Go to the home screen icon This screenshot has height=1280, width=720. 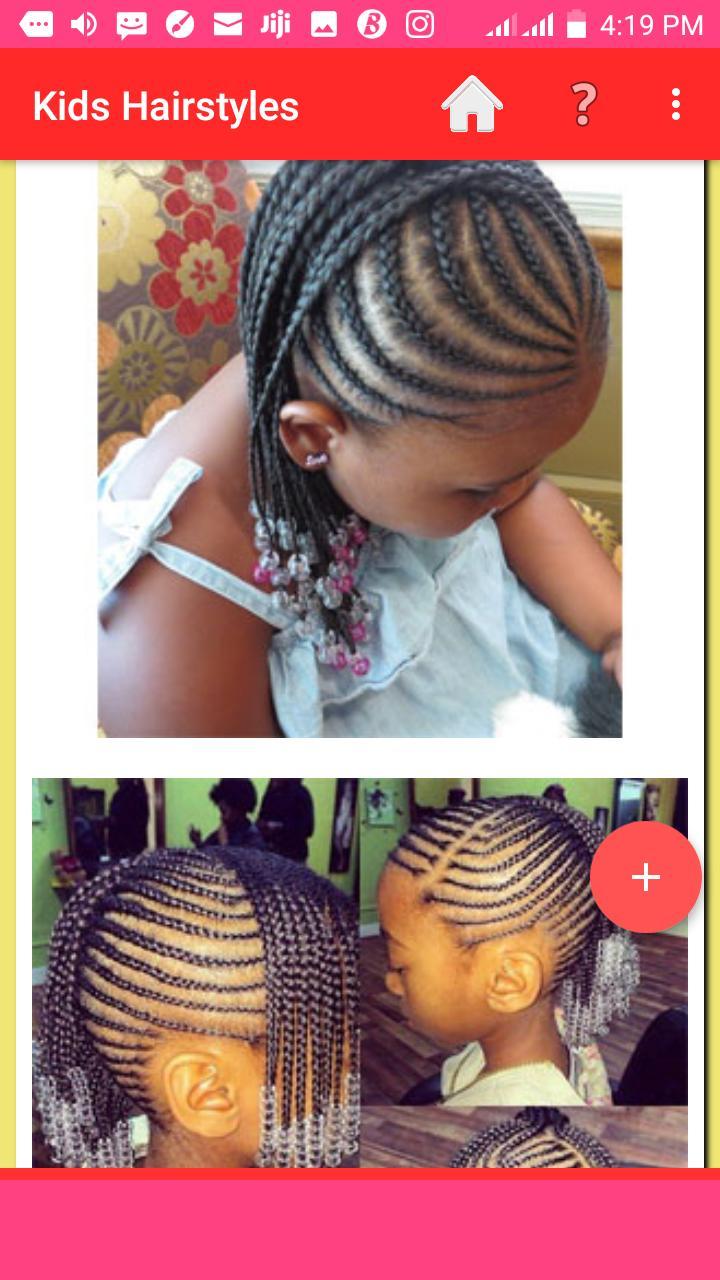click(472, 104)
